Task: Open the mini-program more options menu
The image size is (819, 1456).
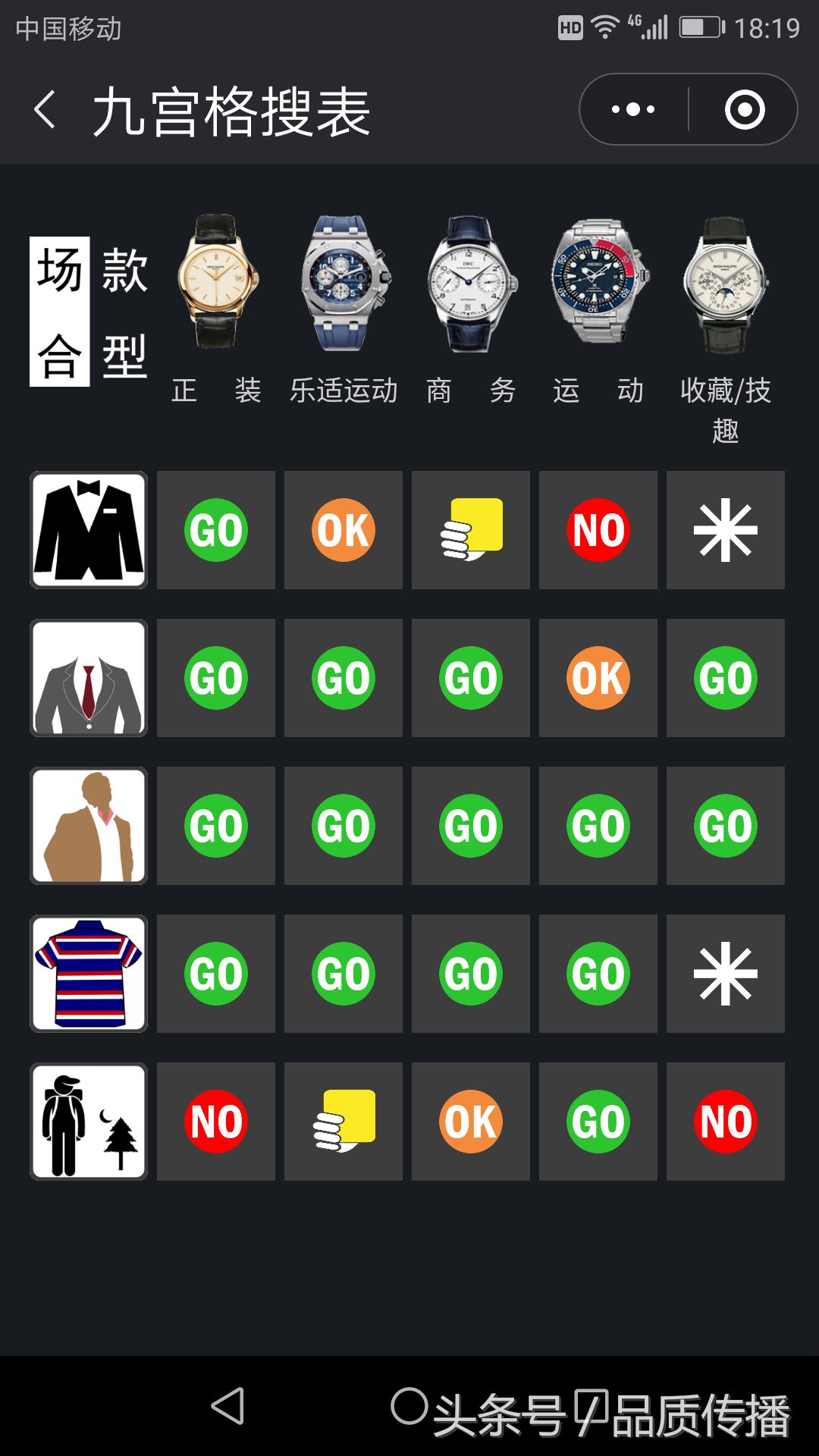Action: pyautogui.click(x=634, y=110)
